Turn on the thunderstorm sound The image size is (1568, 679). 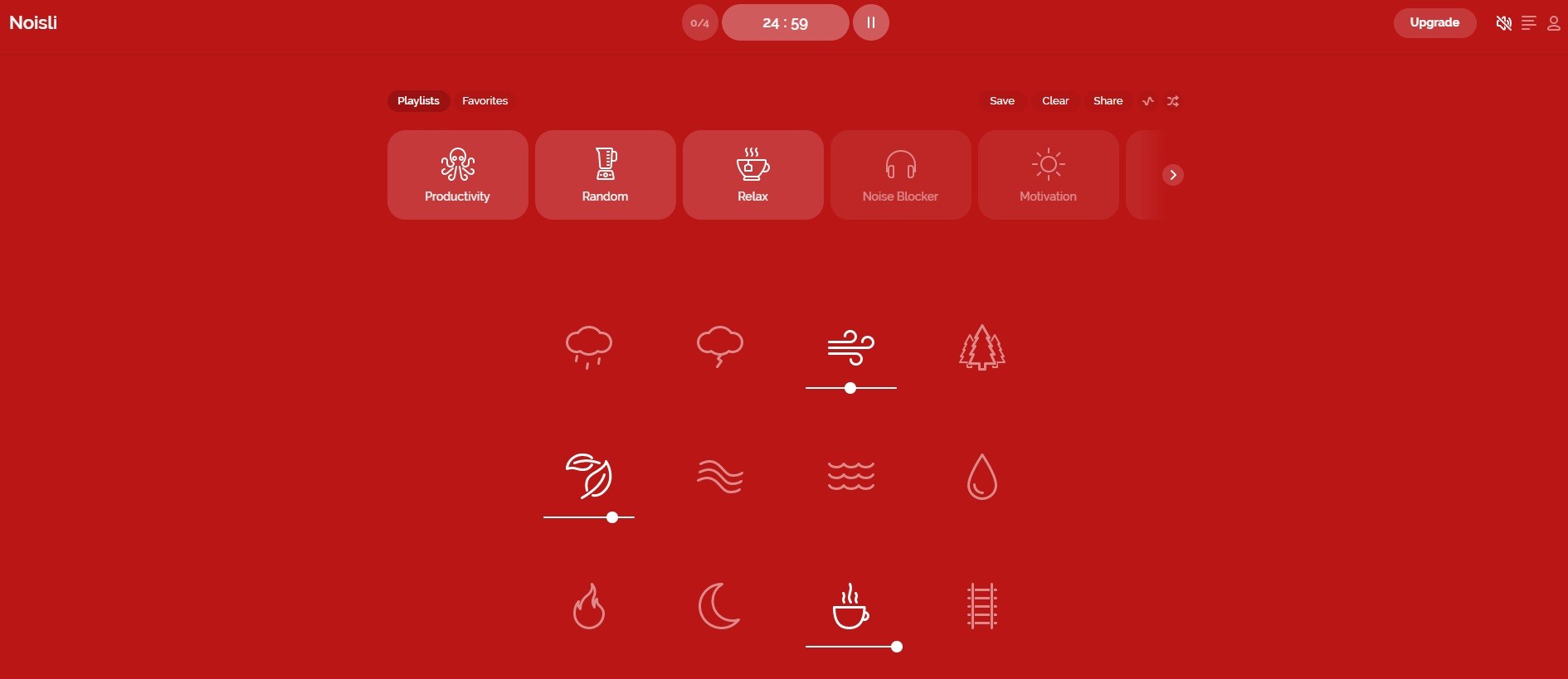pos(719,347)
